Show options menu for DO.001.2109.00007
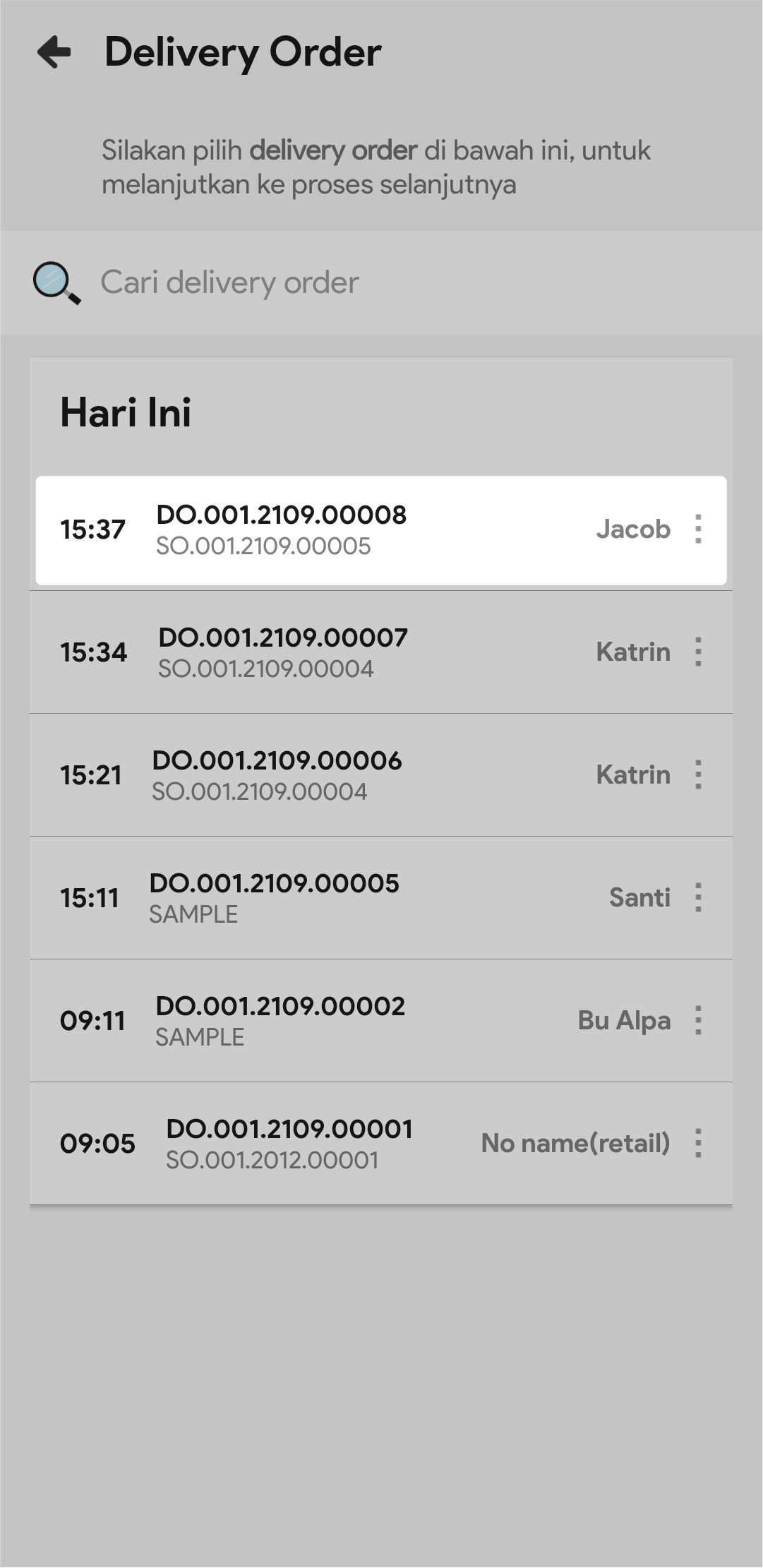This screenshot has height=1568, width=763. [698, 652]
